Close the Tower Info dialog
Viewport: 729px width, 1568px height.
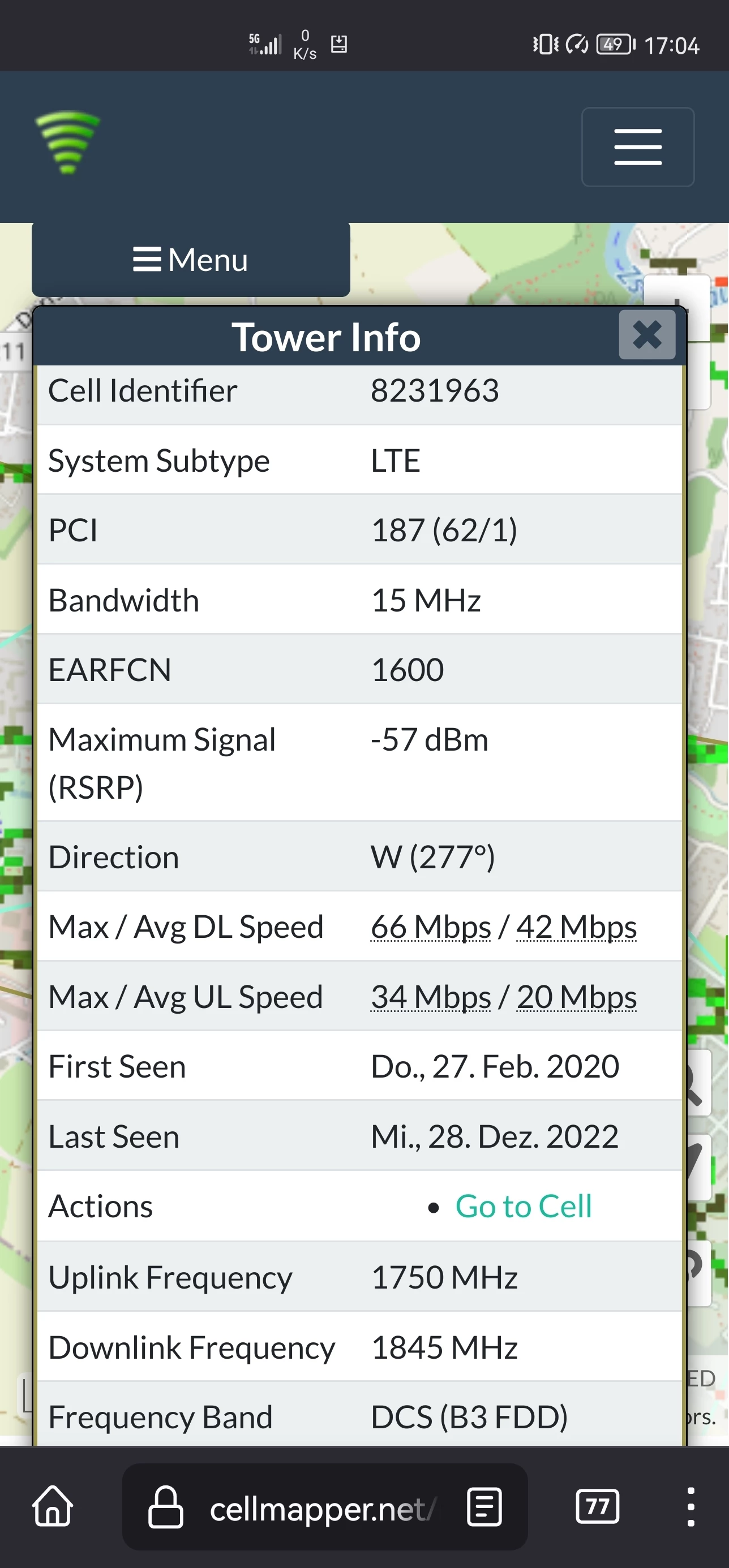click(647, 335)
